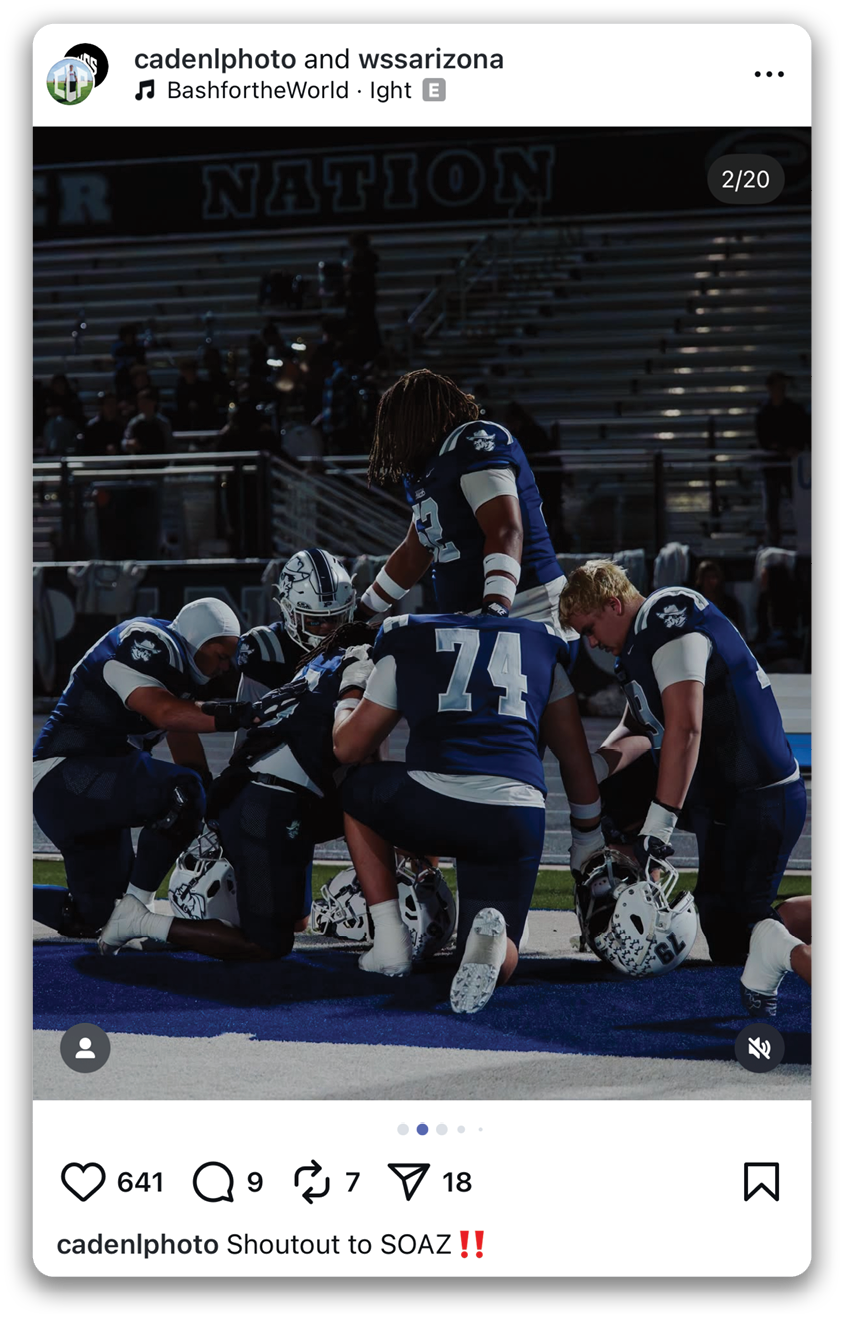Save this post with the bookmark

coord(761,1182)
